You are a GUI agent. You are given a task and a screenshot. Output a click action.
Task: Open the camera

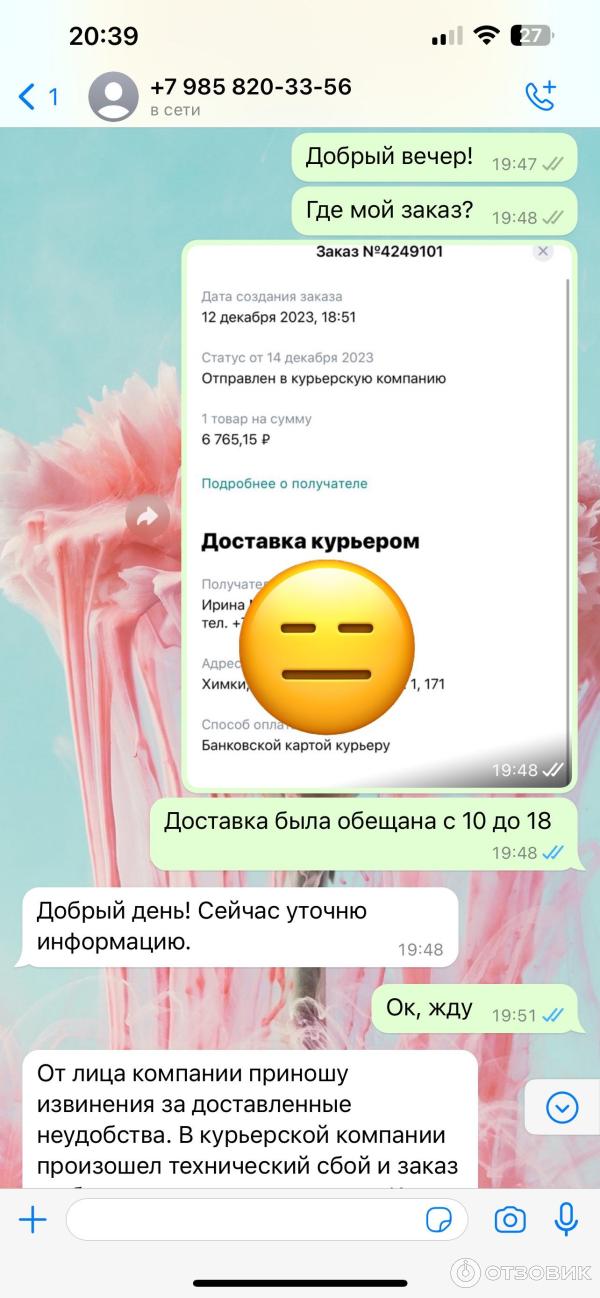[510, 1220]
